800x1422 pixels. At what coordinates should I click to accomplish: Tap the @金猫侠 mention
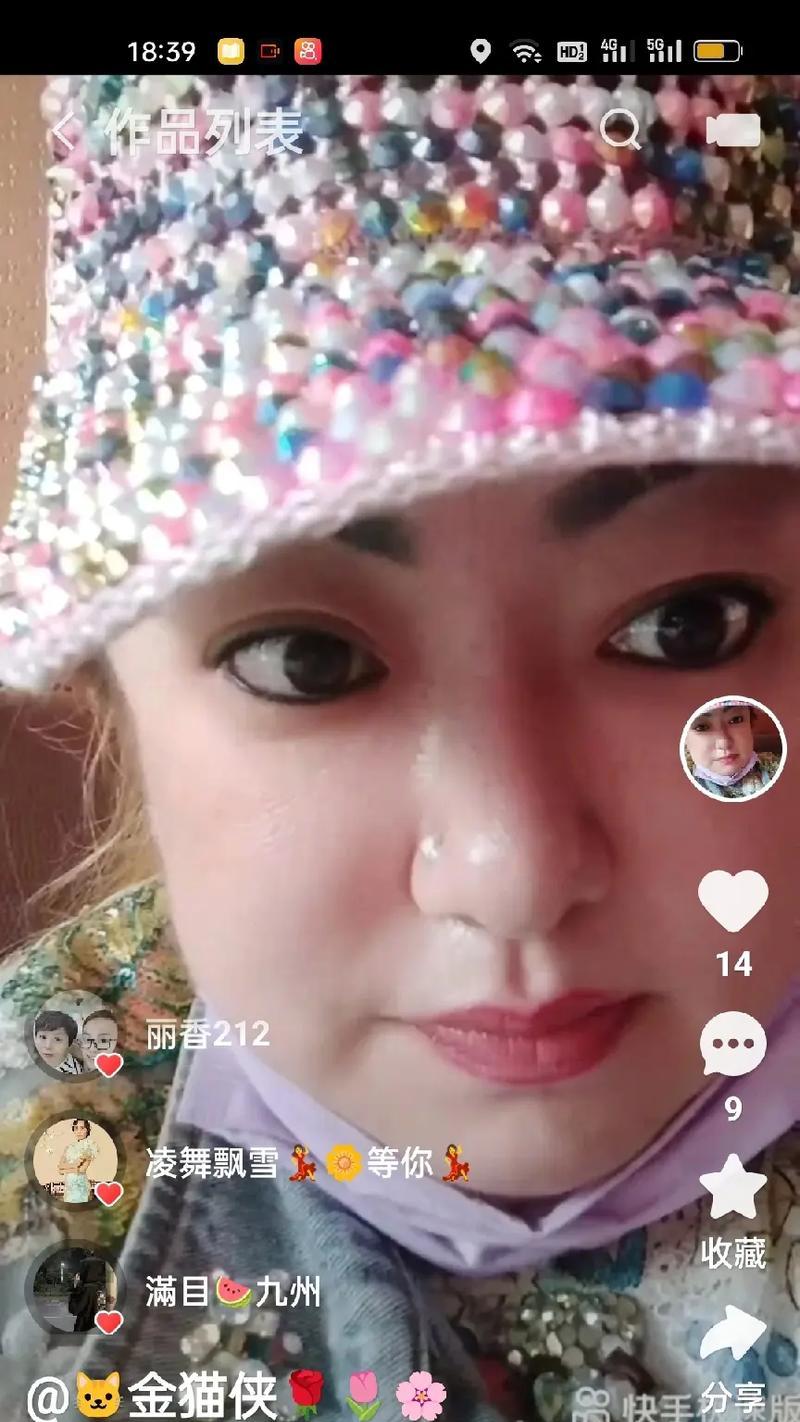[x=152, y=1395]
